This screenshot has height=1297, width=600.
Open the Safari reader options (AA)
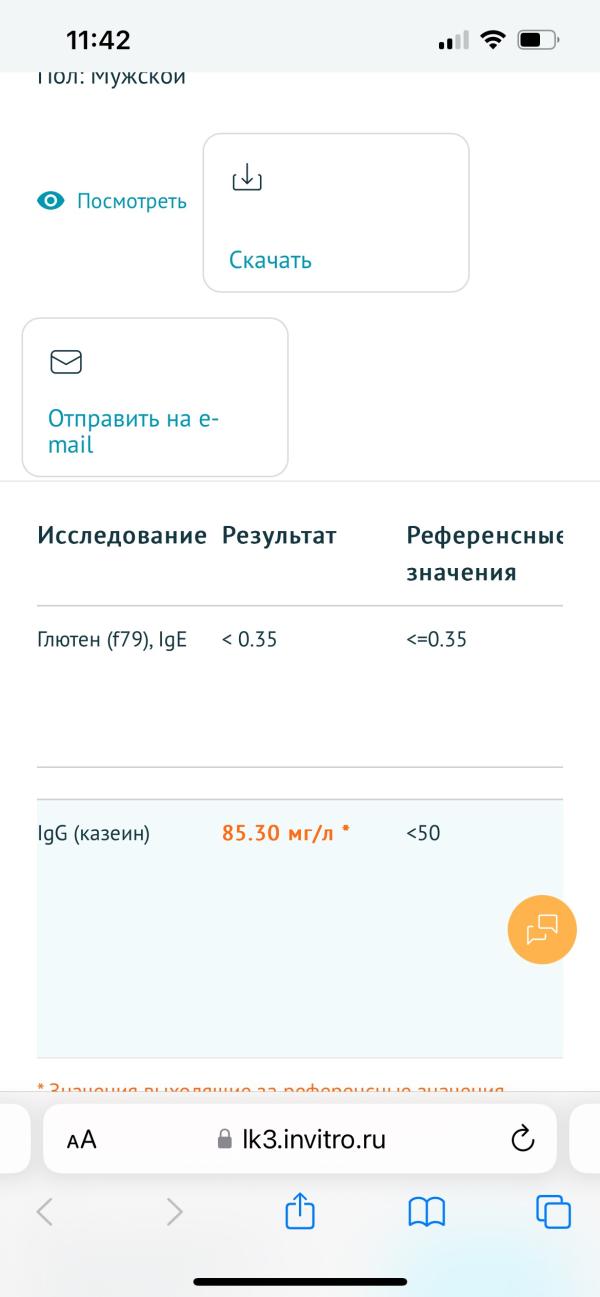click(x=82, y=1139)
